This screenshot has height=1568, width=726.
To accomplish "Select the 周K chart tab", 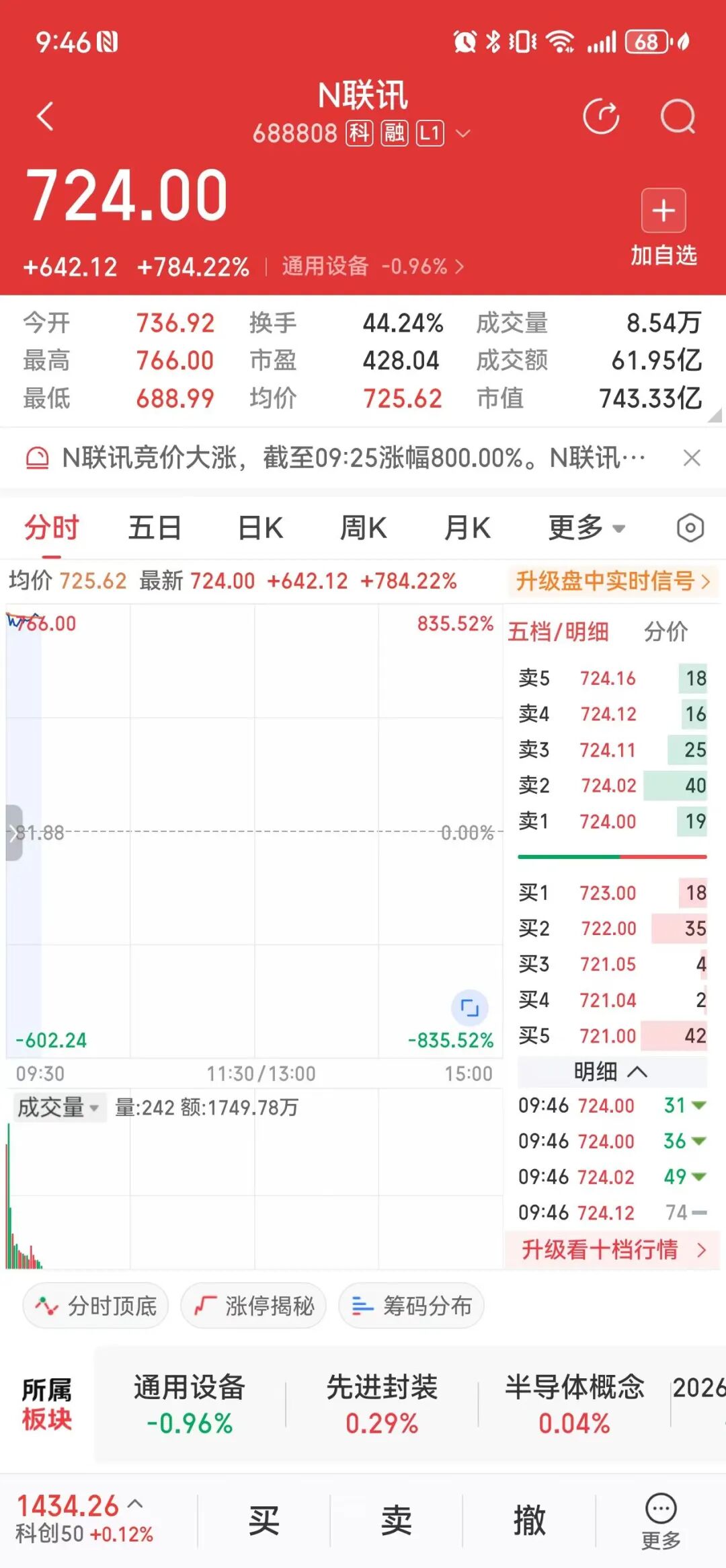I will pos(363,528).
